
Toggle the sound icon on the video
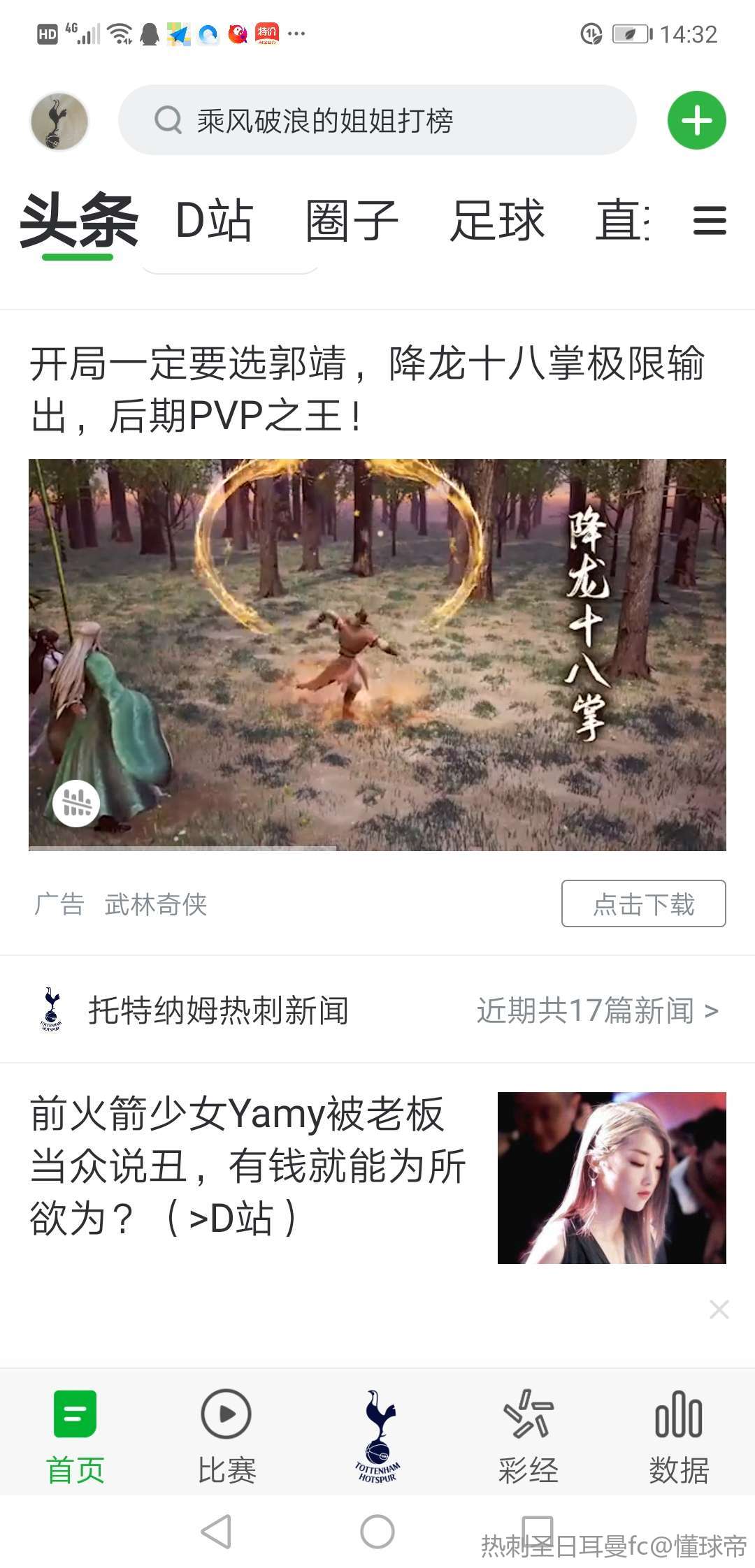pyautogui.click(x=76, y=803)
